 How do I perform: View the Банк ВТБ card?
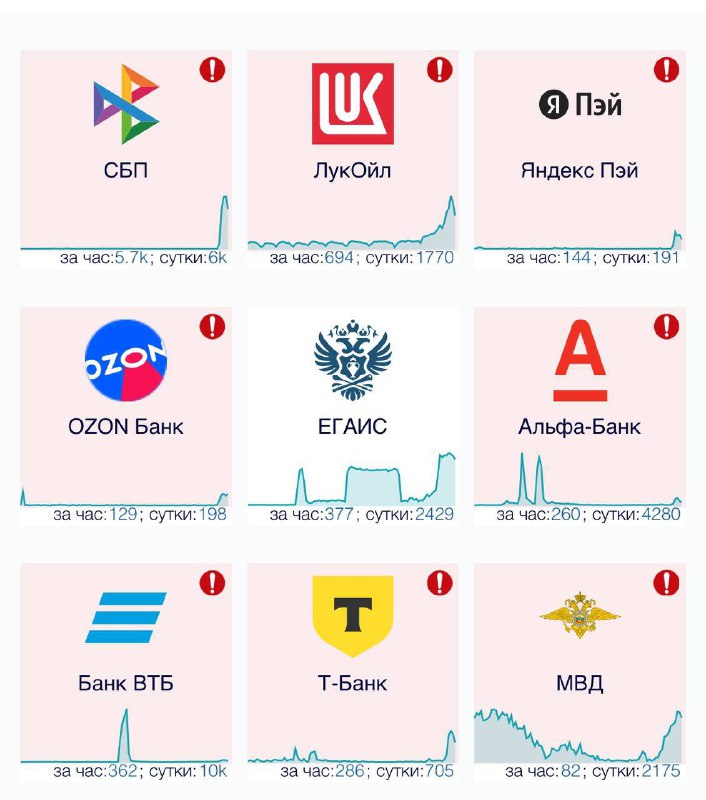tap(126, 672)
